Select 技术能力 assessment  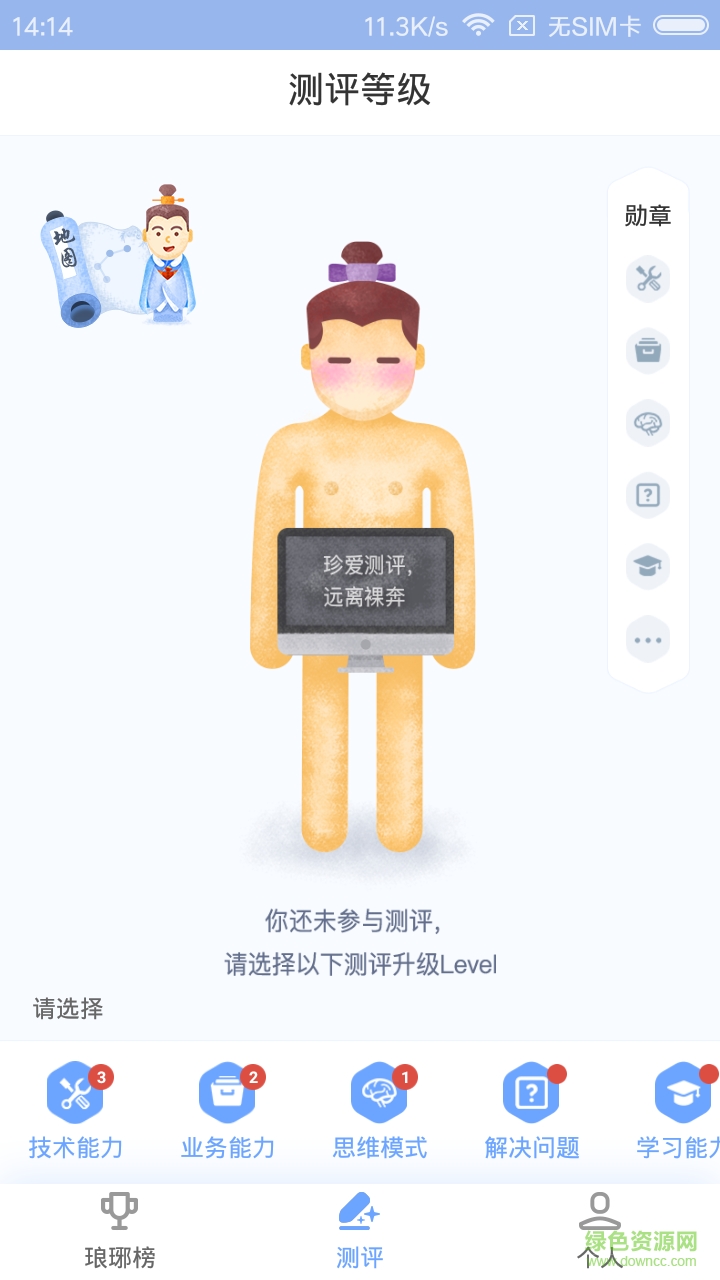[x=76, y=1110]
